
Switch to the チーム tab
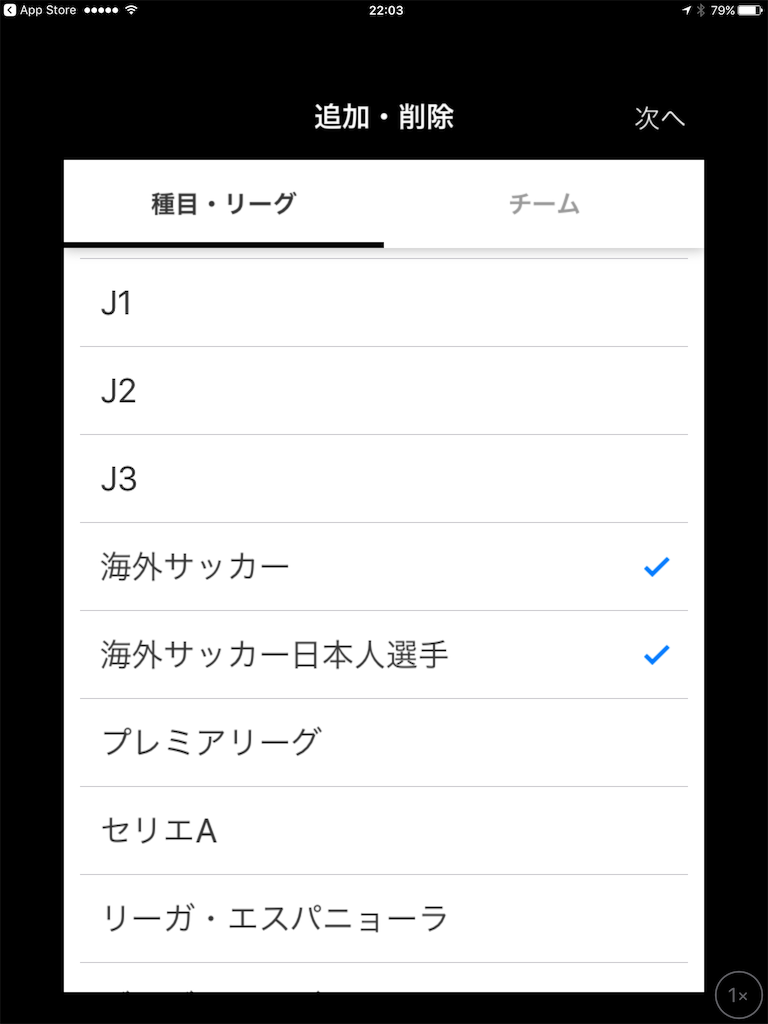point(544,204)
